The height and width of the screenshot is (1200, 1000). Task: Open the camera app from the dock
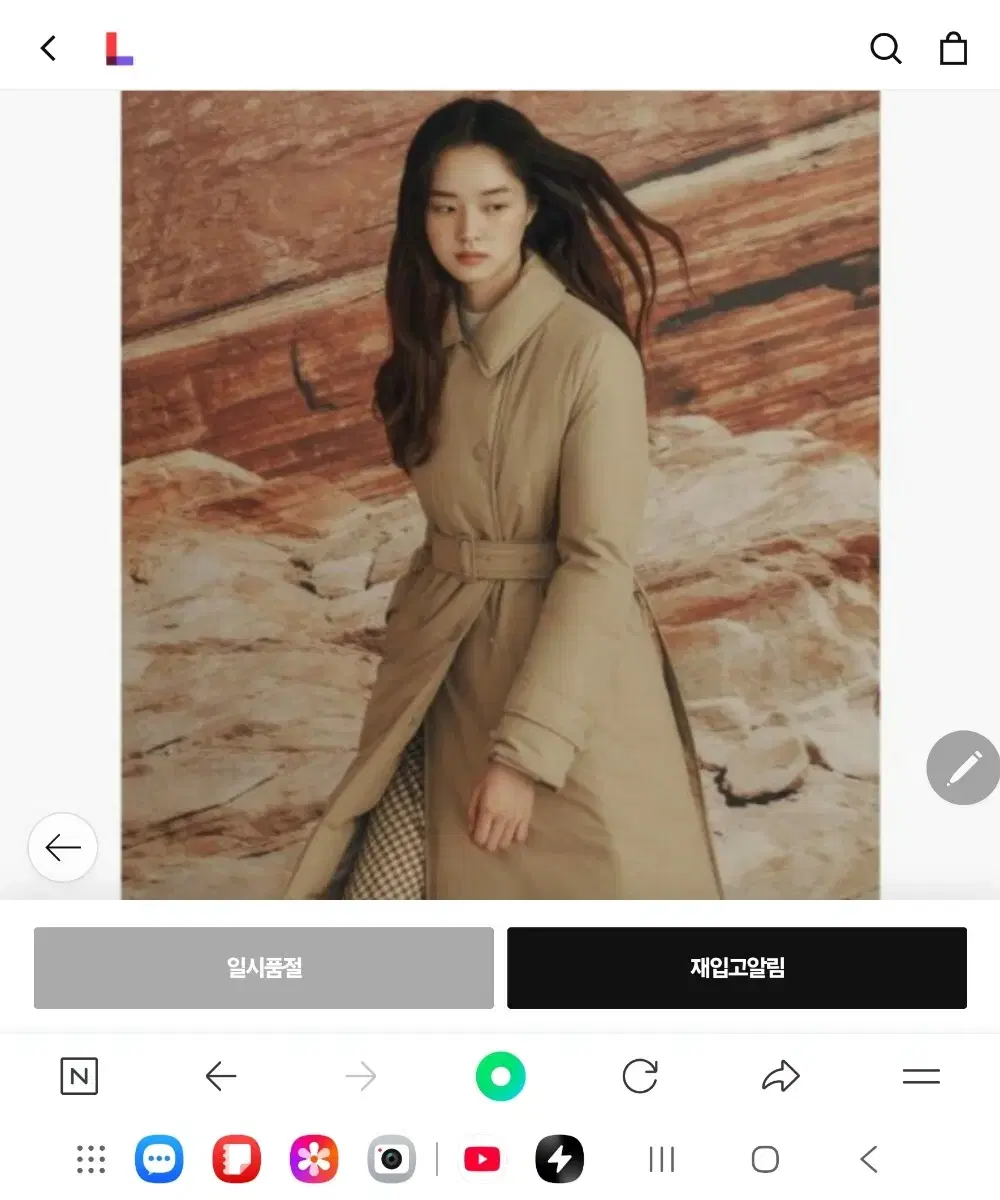(391, 1159)
